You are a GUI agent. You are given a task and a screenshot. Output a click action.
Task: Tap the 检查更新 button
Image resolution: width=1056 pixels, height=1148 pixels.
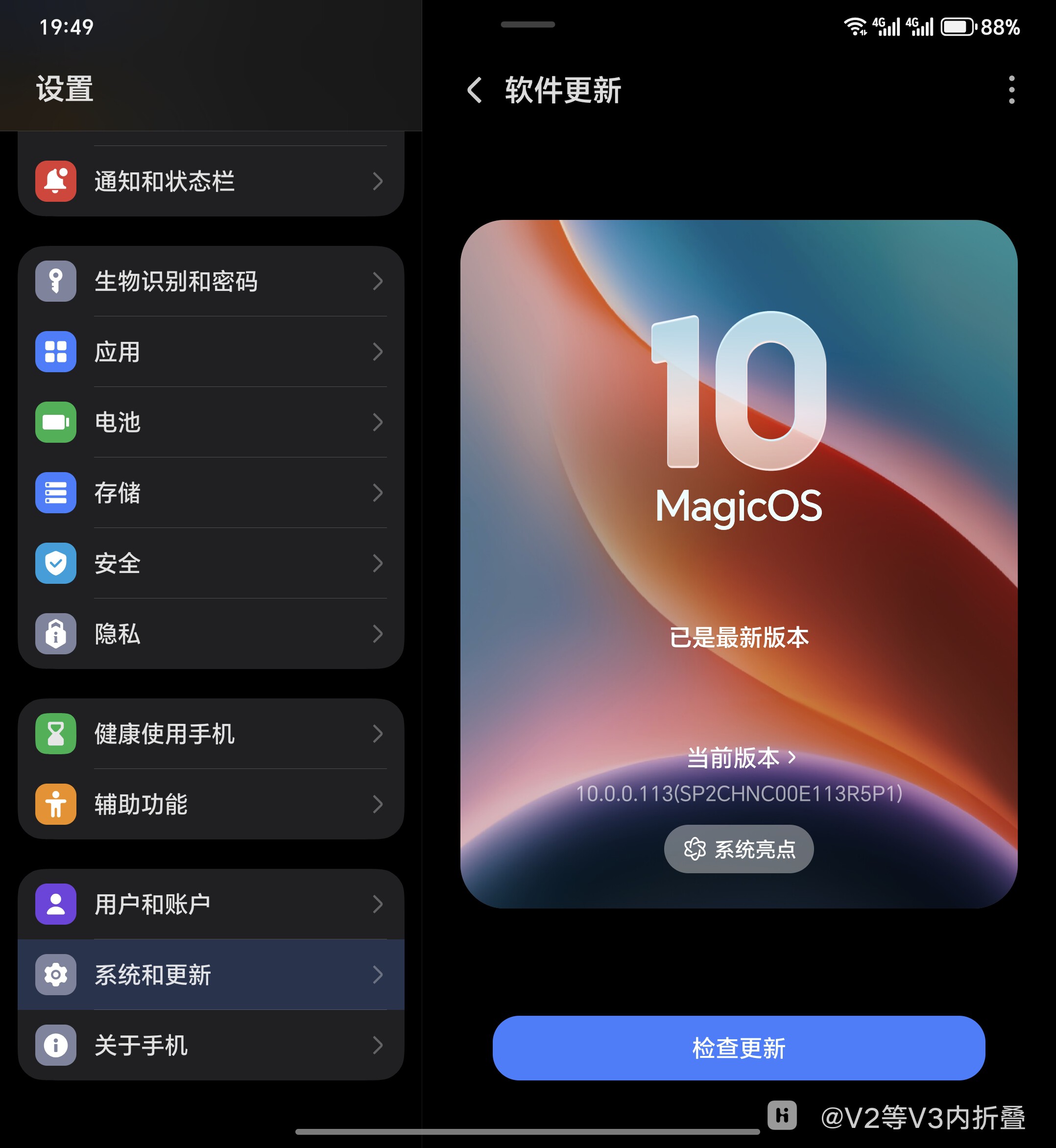(x=738, y=1048)
